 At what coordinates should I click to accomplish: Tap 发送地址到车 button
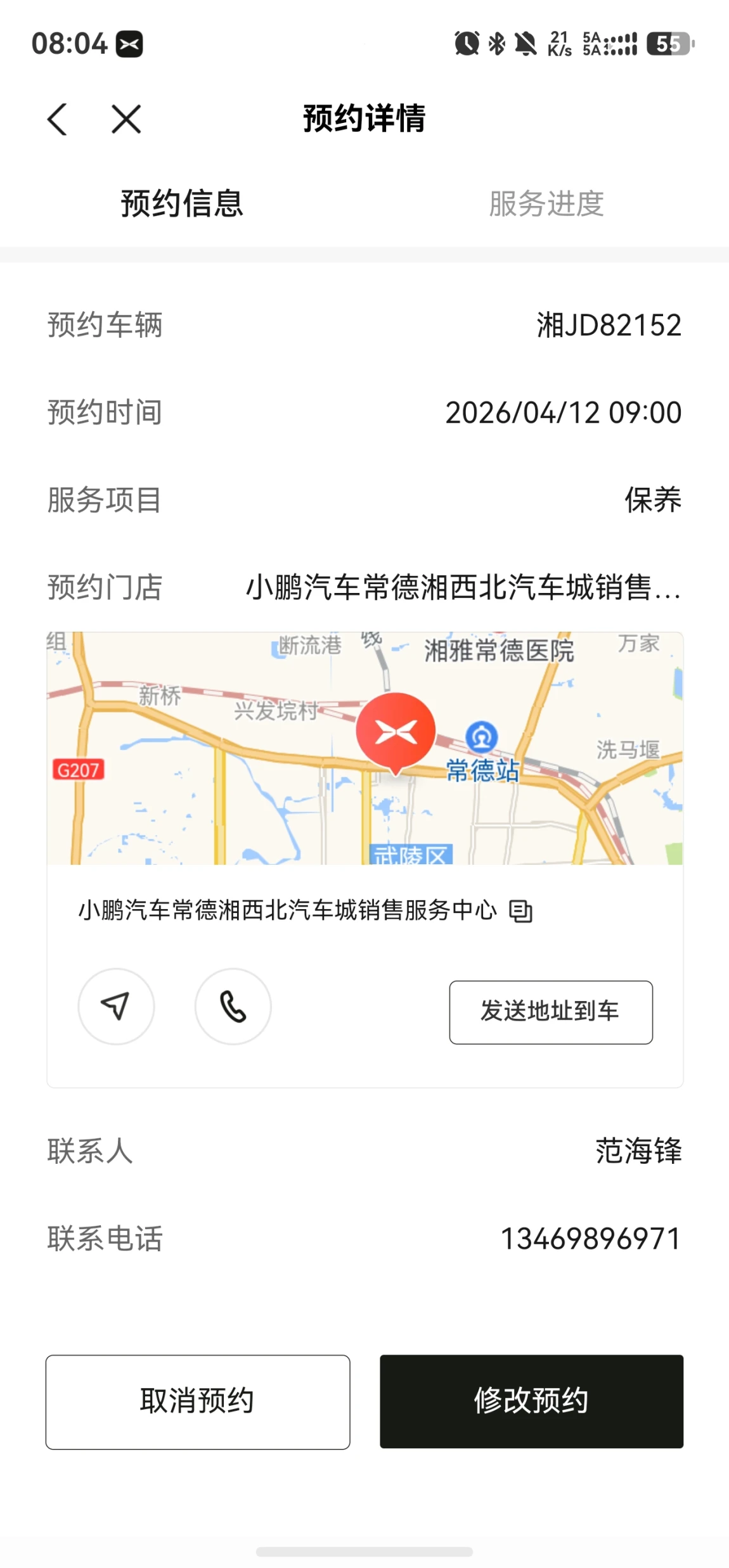(x=550, y=1012)
